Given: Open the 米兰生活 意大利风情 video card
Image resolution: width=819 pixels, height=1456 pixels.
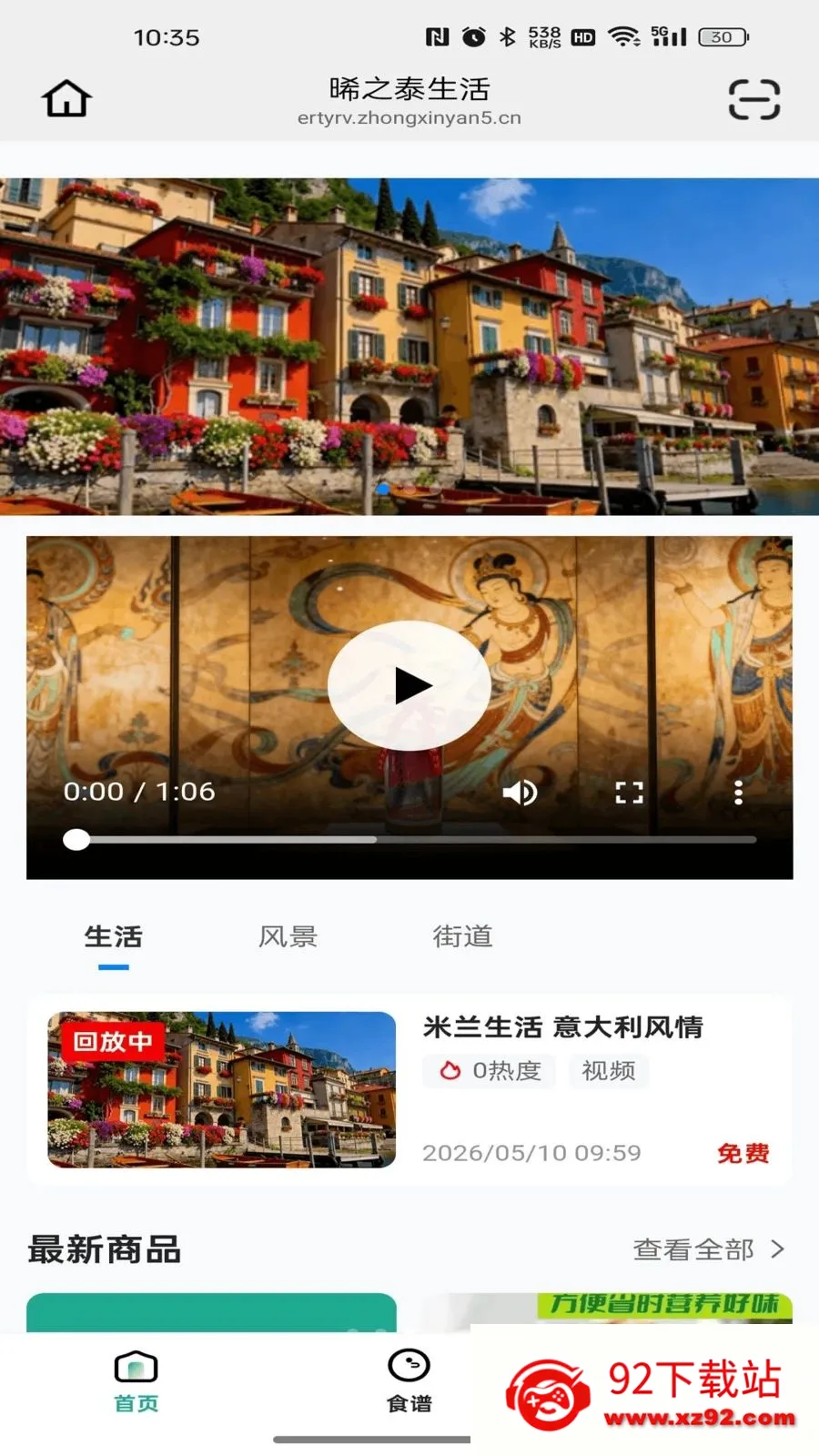Looking at the screenshot, I should pos(409,1089).
